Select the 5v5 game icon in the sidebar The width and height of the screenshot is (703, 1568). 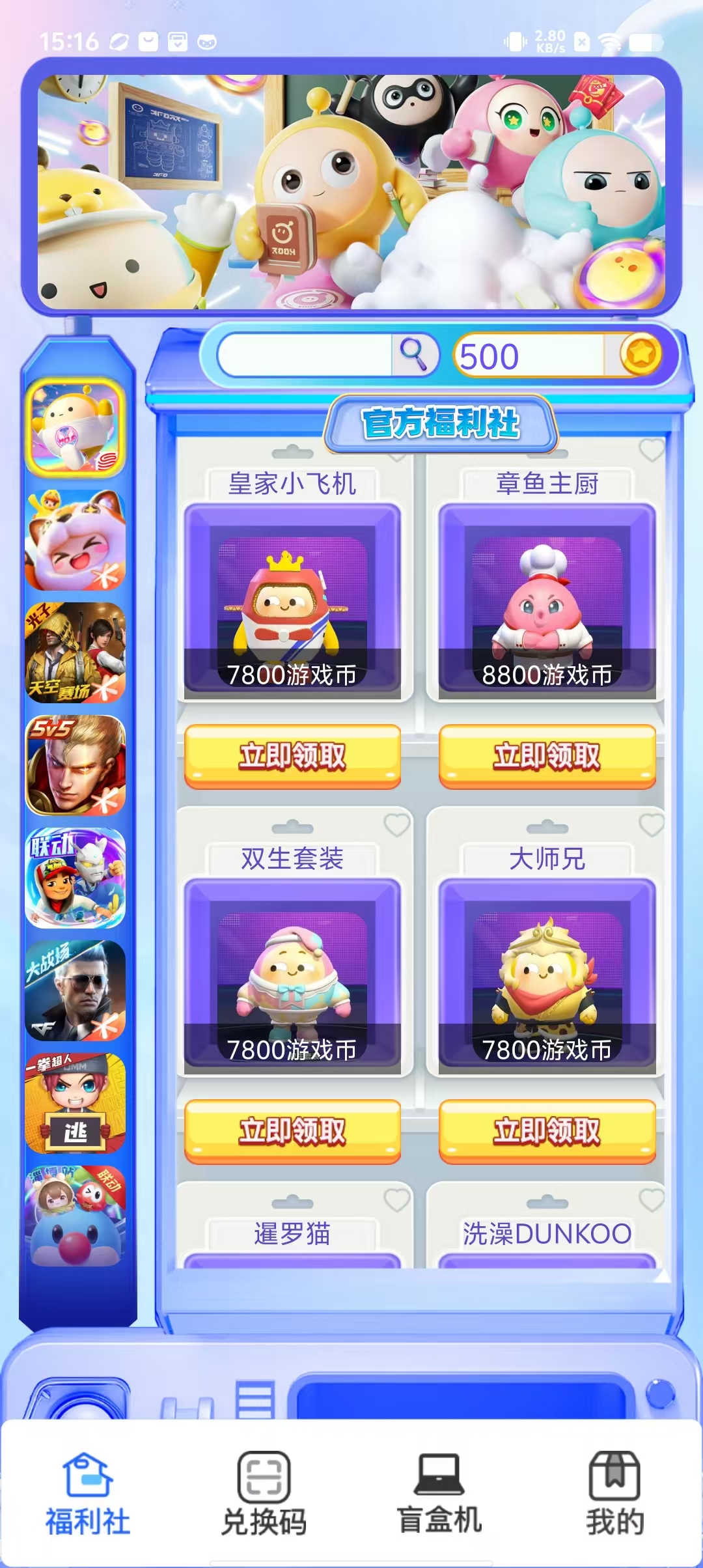75,765
